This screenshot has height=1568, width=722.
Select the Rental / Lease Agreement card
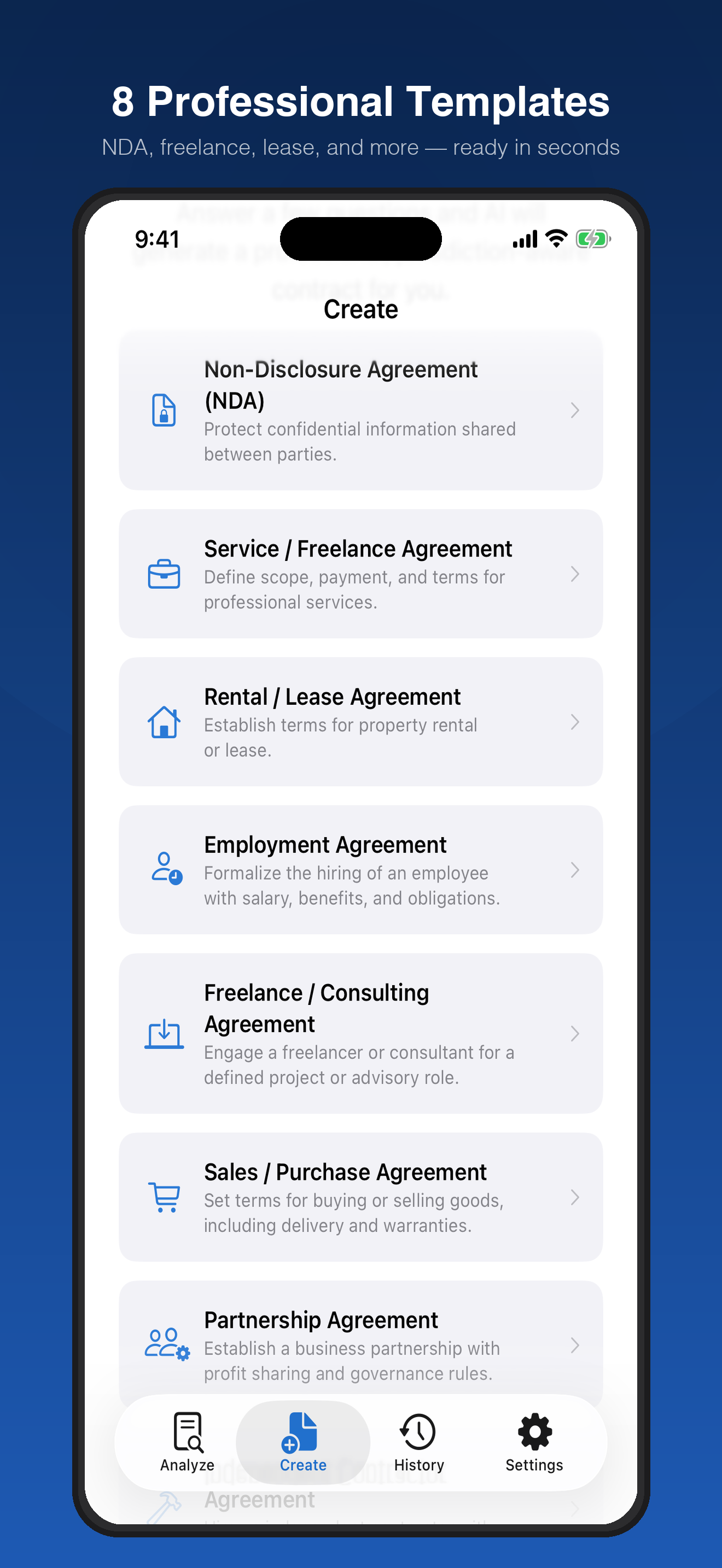click(361, 723)
